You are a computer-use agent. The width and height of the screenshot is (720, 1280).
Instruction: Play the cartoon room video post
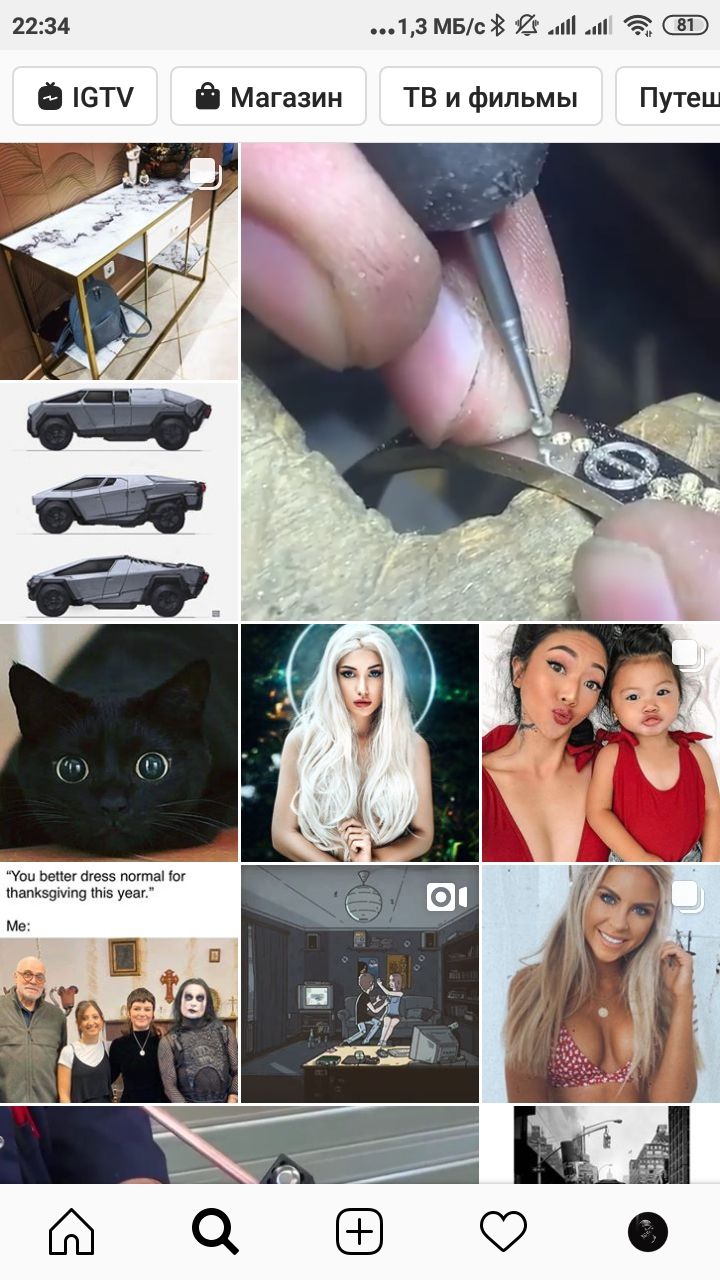(x=359, y=983)
